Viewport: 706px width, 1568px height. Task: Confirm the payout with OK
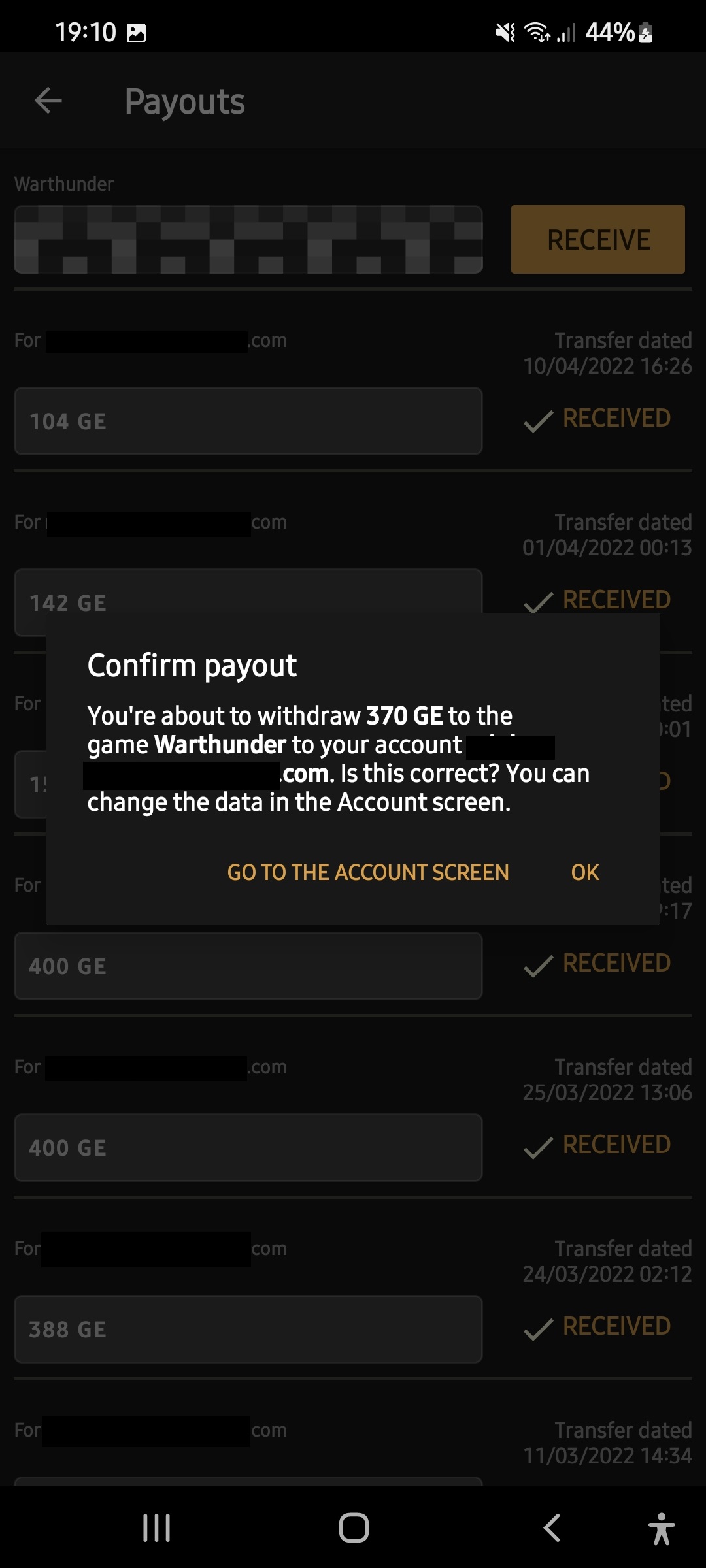(584, 872)
